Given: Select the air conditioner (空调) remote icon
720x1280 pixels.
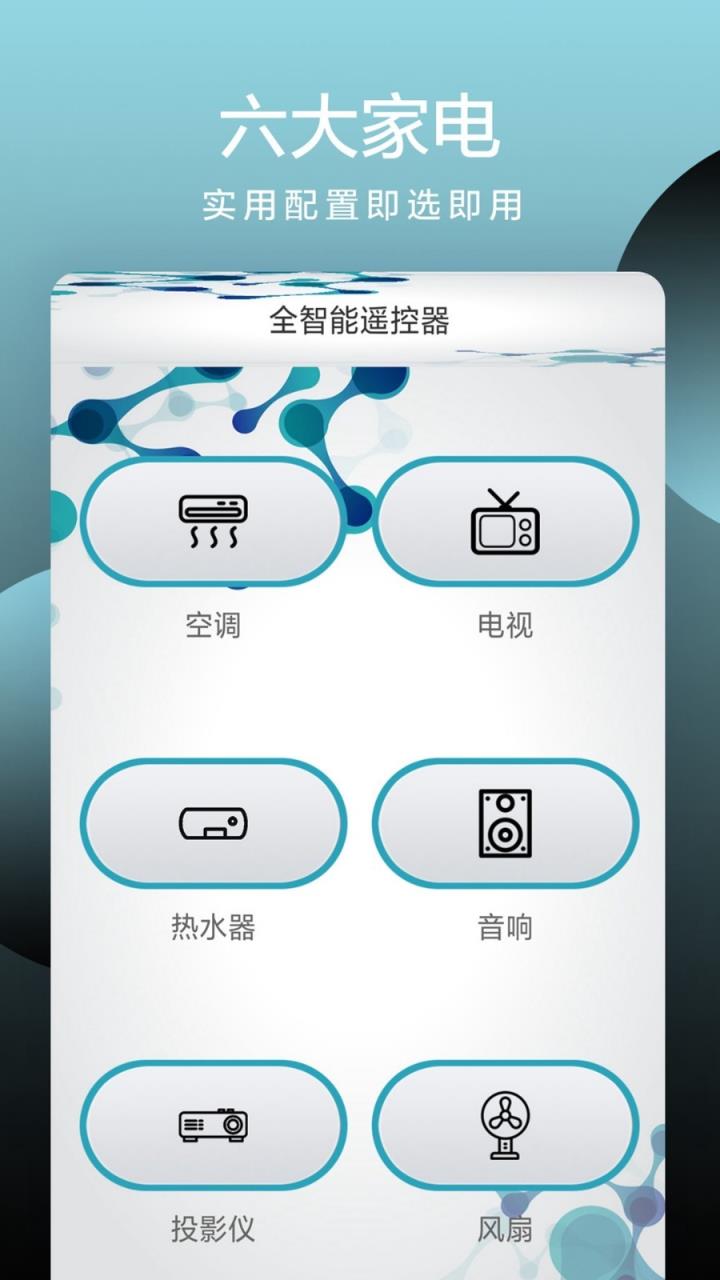Looking at the screenshot, I should [212, 520].
